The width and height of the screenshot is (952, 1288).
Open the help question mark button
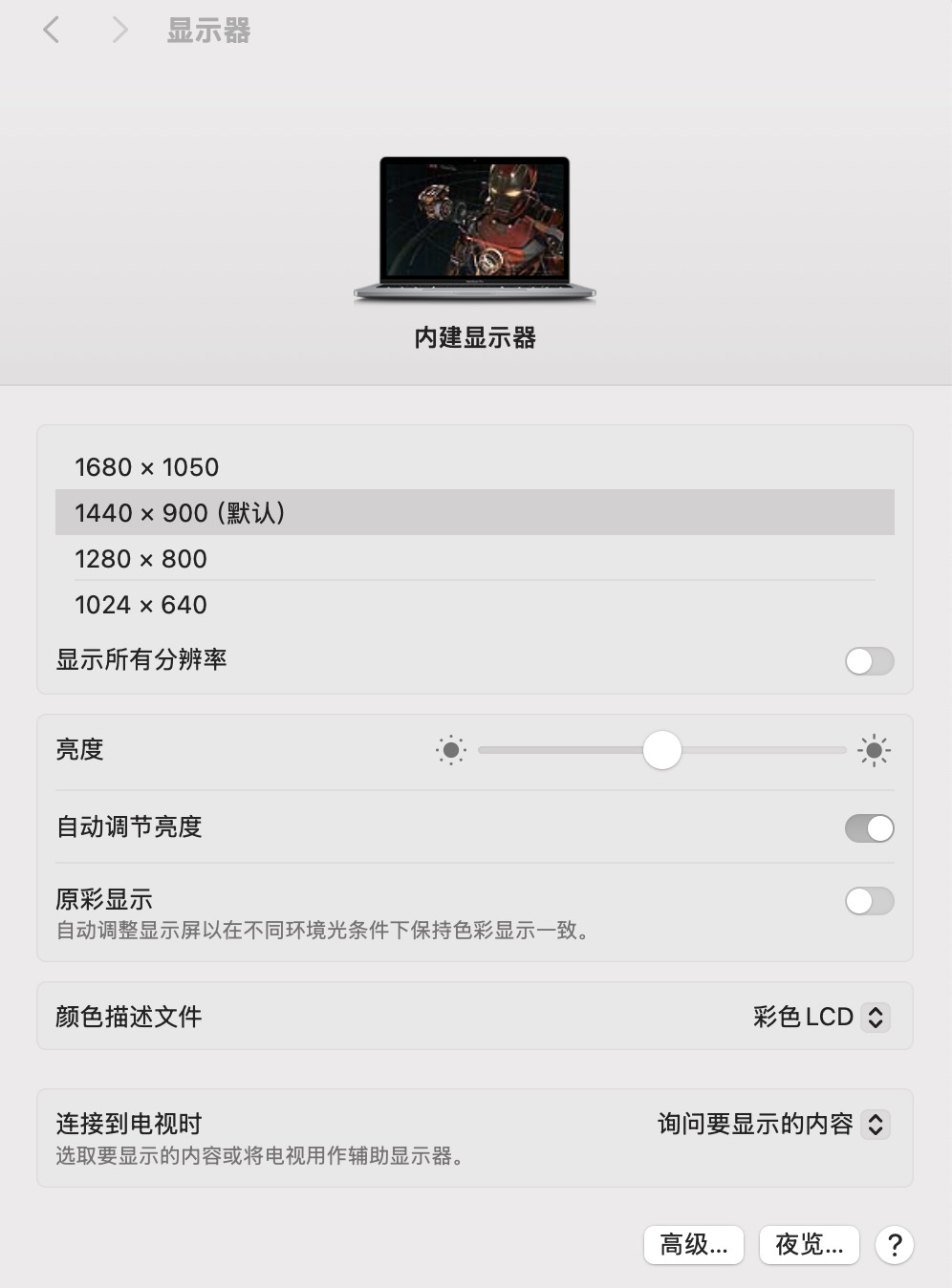coord(895,1244)
